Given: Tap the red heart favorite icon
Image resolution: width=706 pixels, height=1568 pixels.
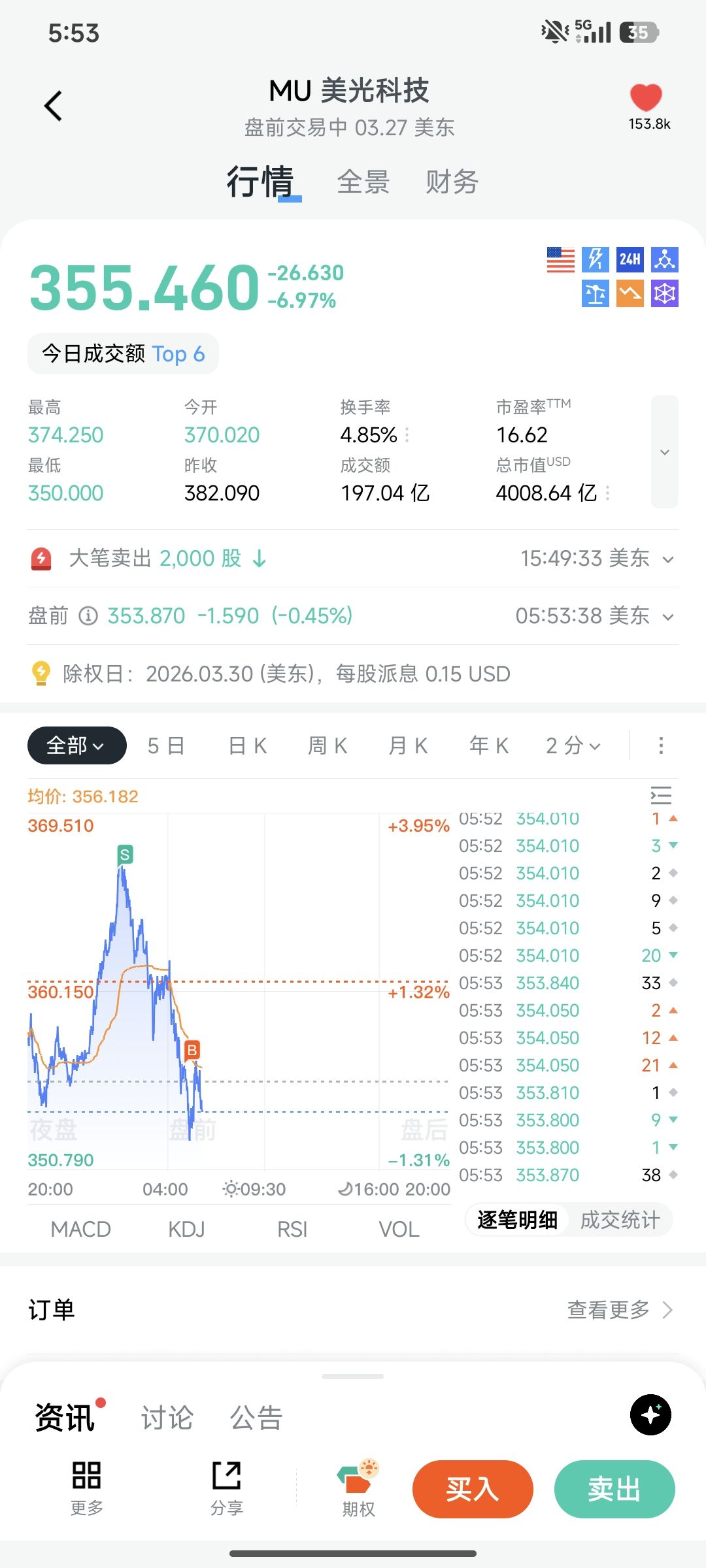Looking at the screenshot, I should click(x=646, y=98).
